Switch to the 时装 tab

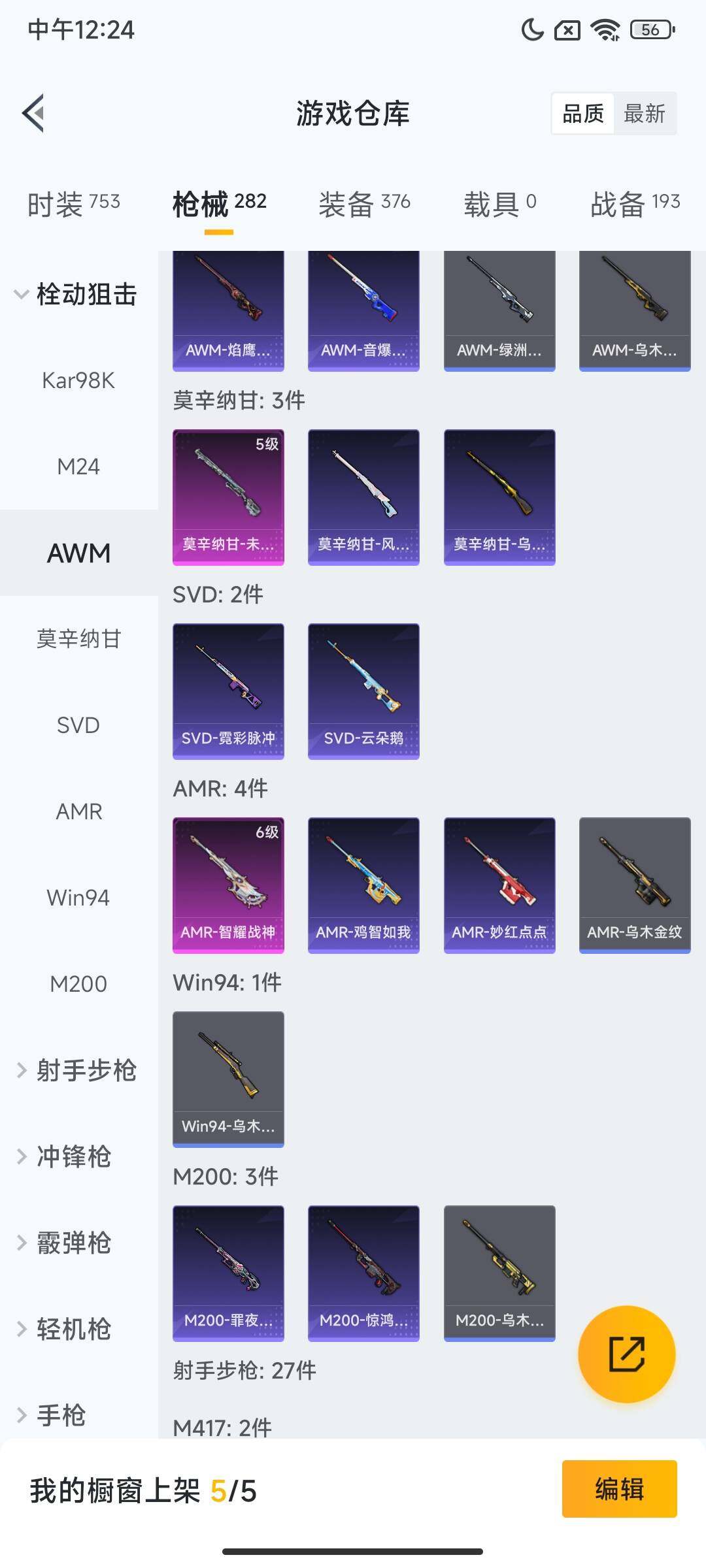click(73, 204)
